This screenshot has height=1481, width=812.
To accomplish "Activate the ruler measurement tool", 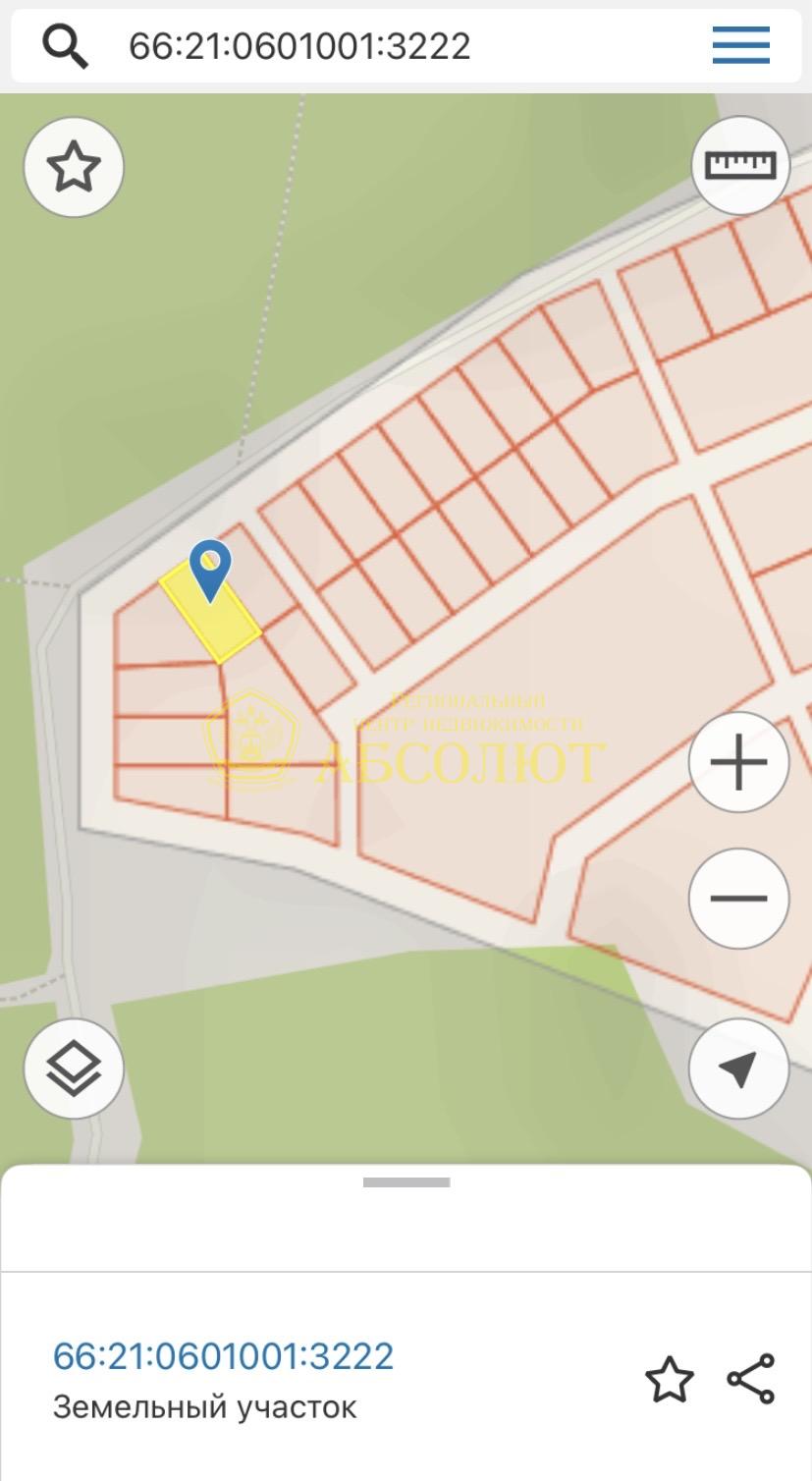I will (x=741, y=164).
